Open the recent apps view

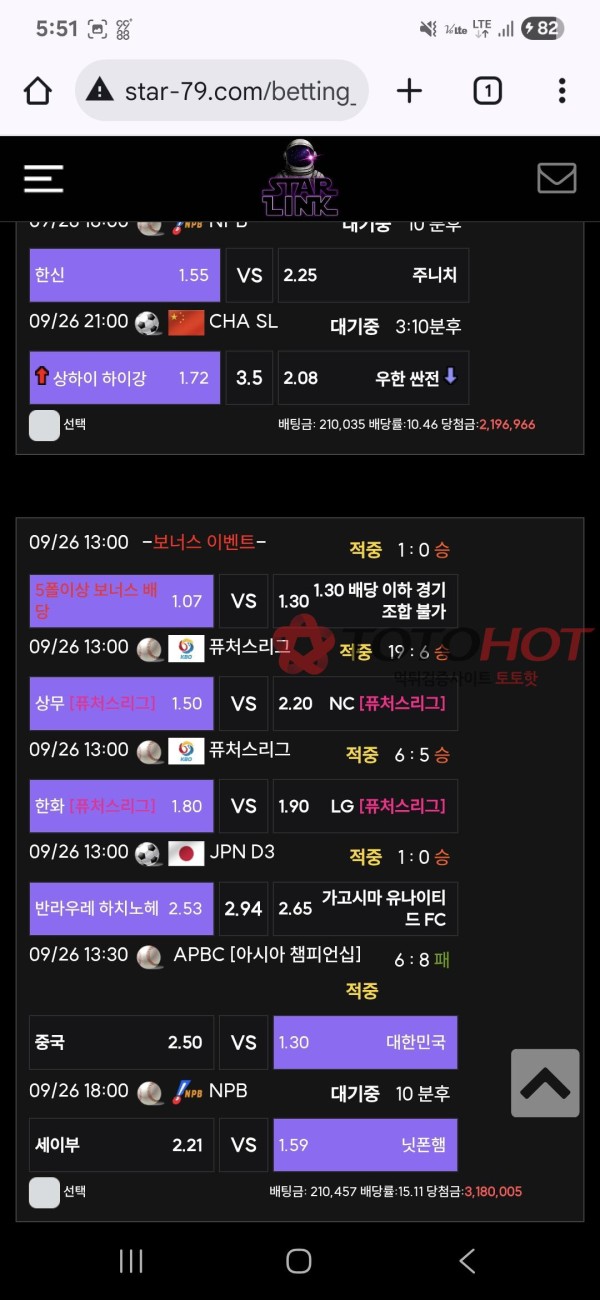pos(131,1261)
